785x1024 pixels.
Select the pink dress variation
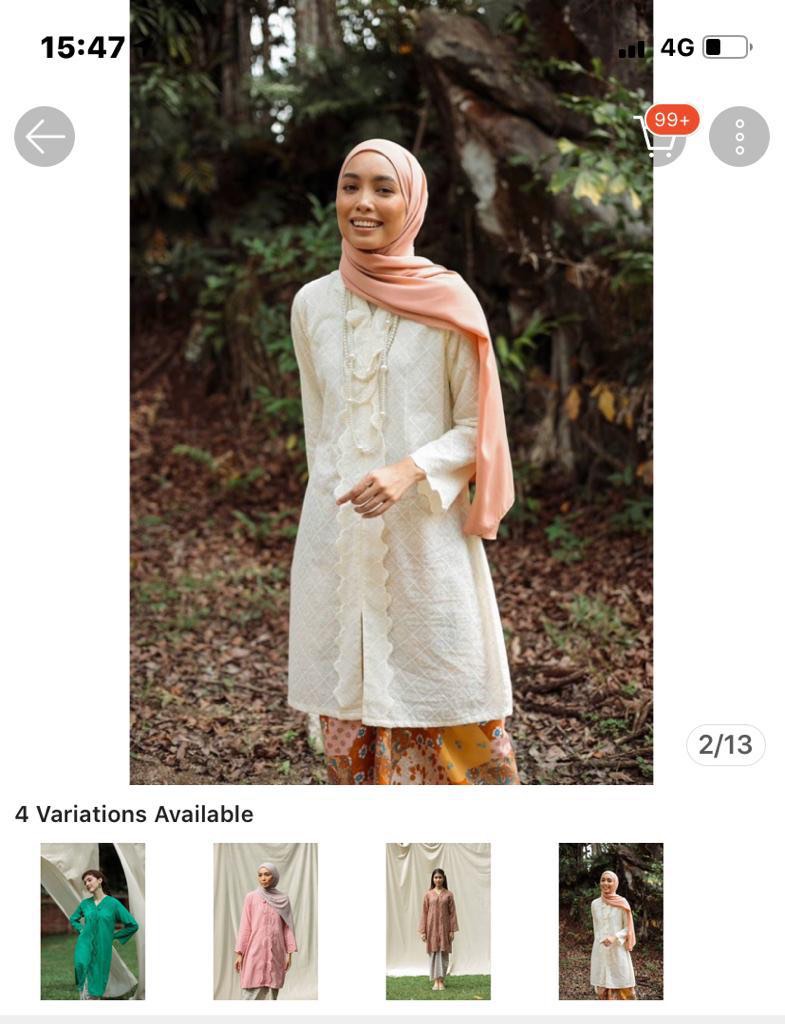pyautogui.click(x=266, y=922)
